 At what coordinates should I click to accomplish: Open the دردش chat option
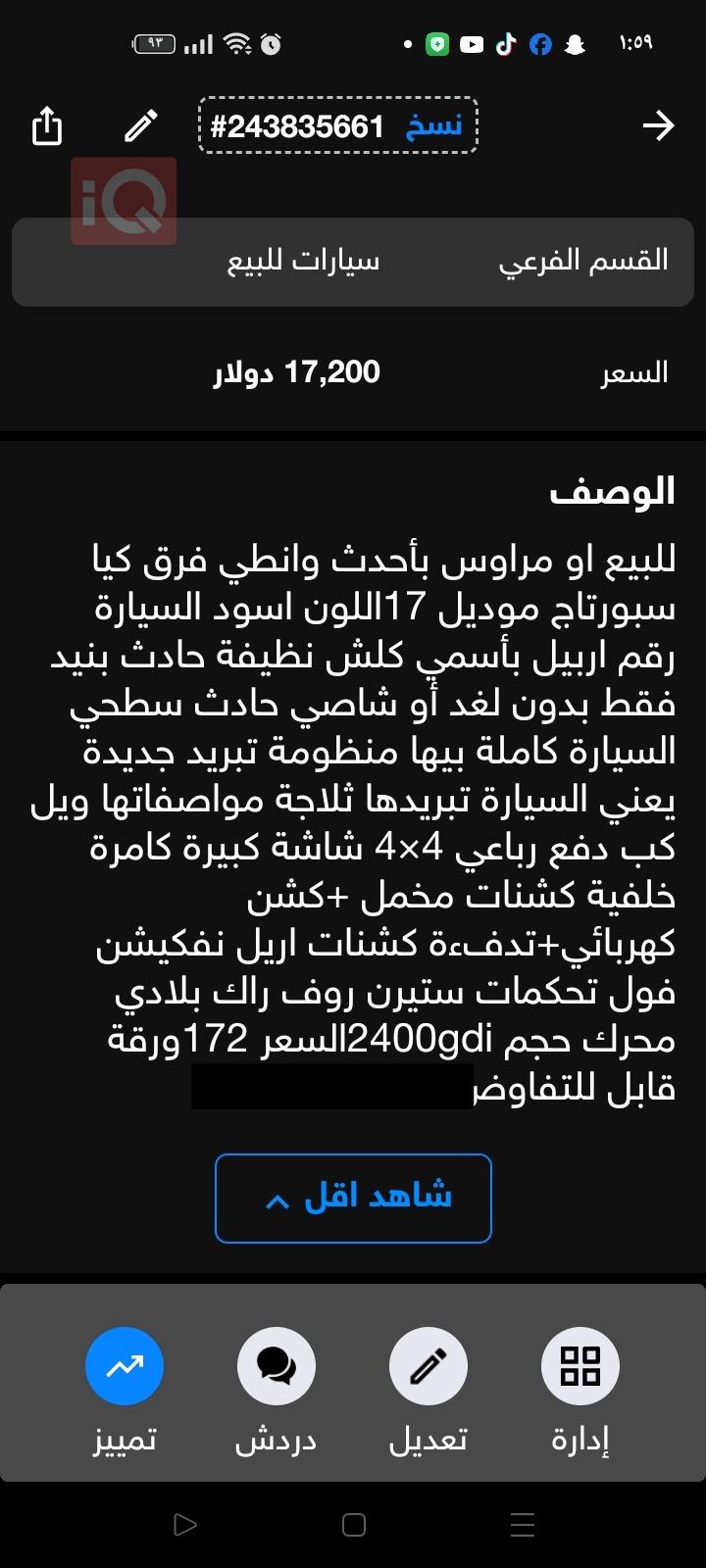[277, 1366]
